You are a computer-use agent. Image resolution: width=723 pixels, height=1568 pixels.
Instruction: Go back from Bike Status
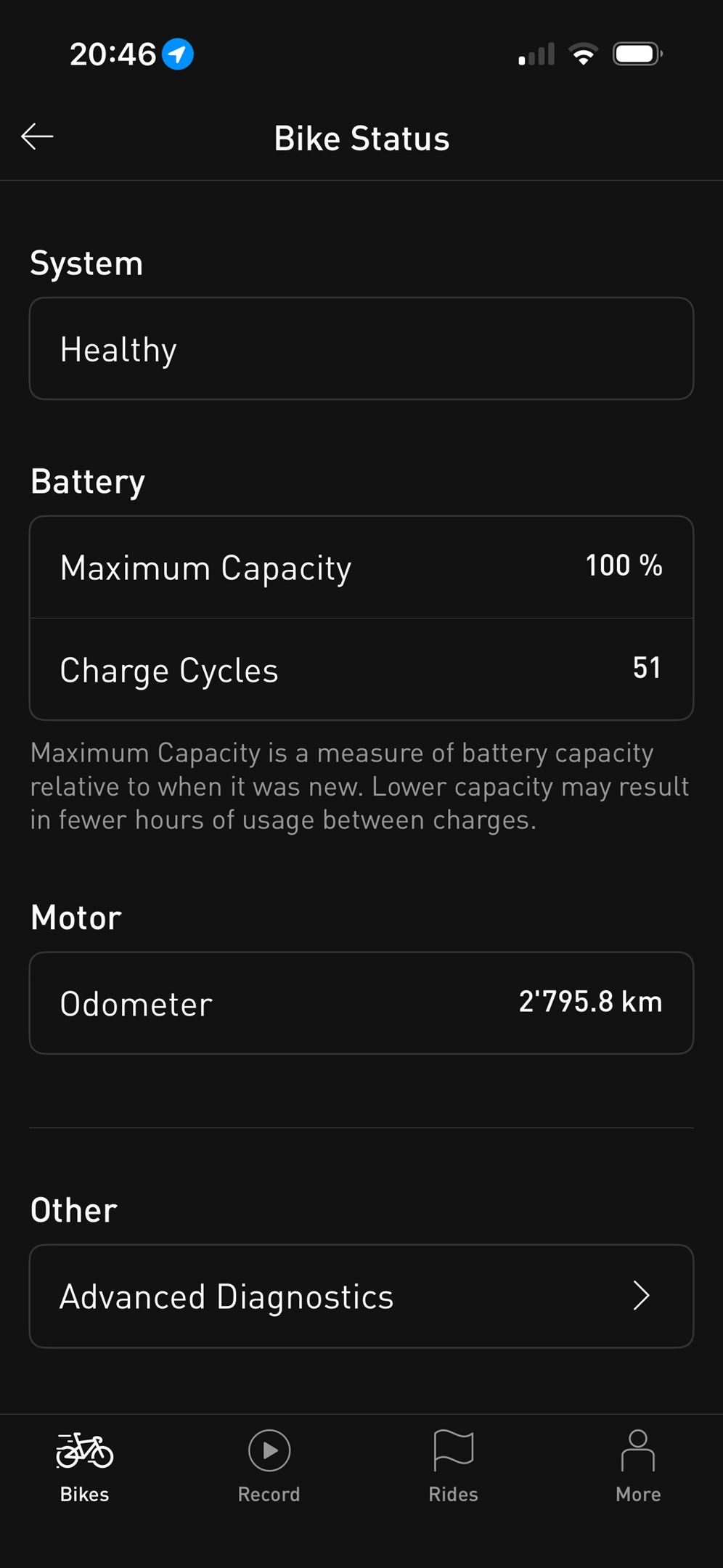coord(37,136)
